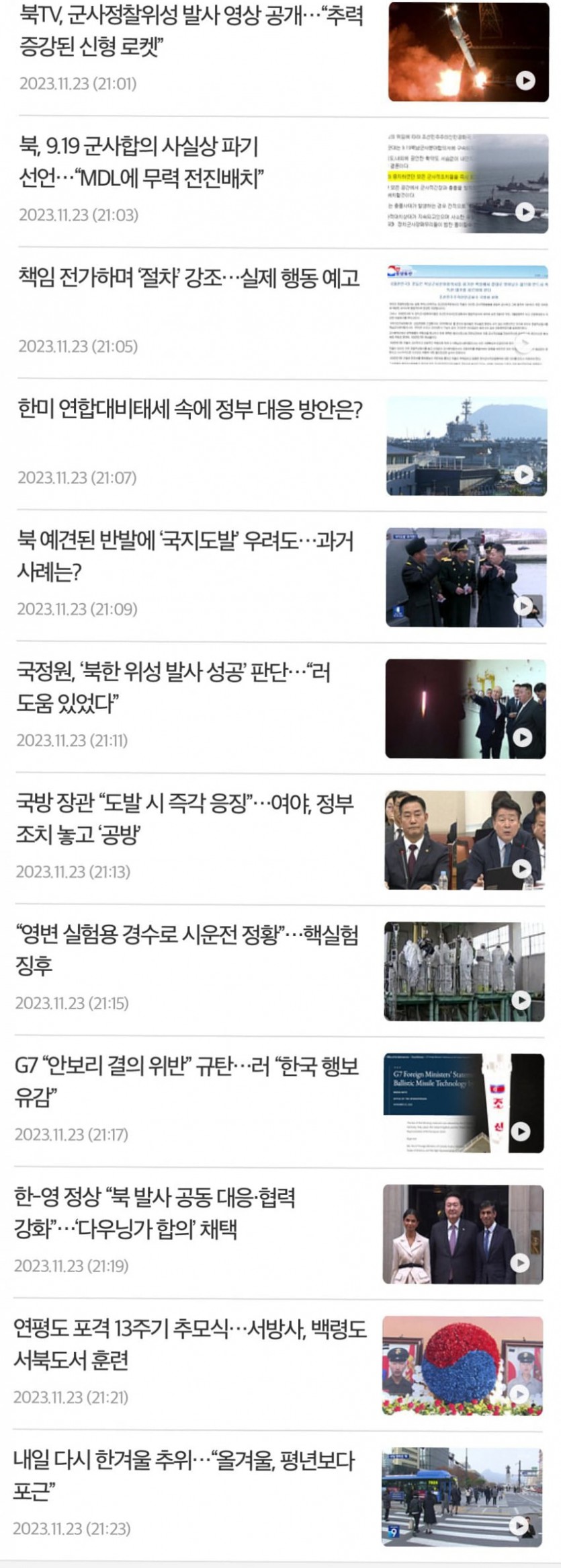Open 연평도 포격 13주기 추모식 article

pyautogui.click(x=189, y=1344)
